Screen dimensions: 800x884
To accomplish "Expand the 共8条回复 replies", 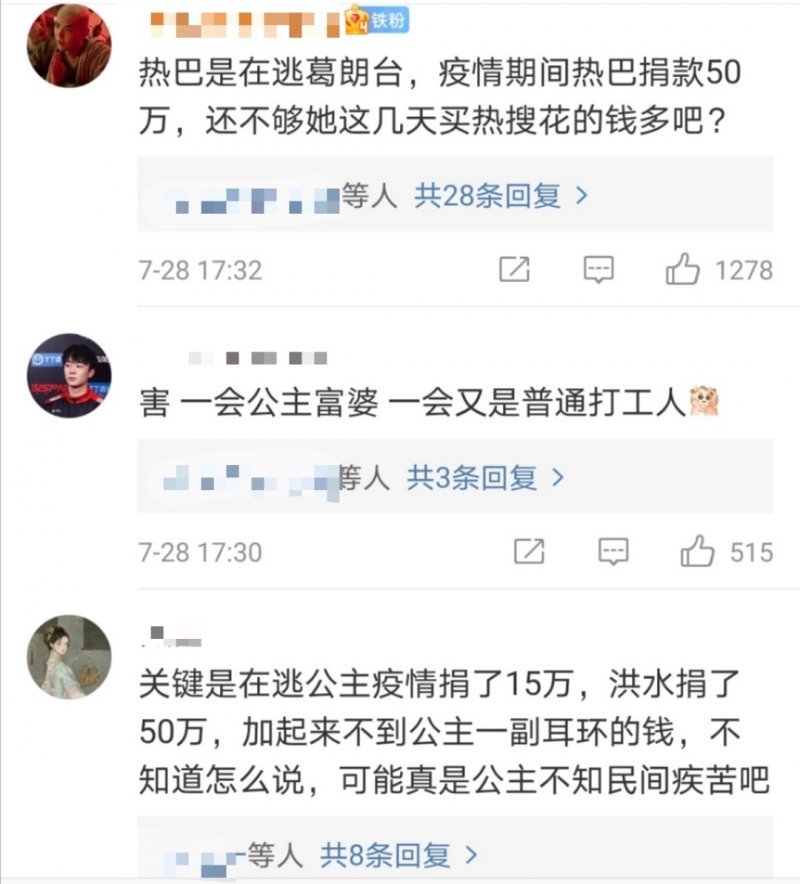I will pyautogui.click(x=399, y=855).
